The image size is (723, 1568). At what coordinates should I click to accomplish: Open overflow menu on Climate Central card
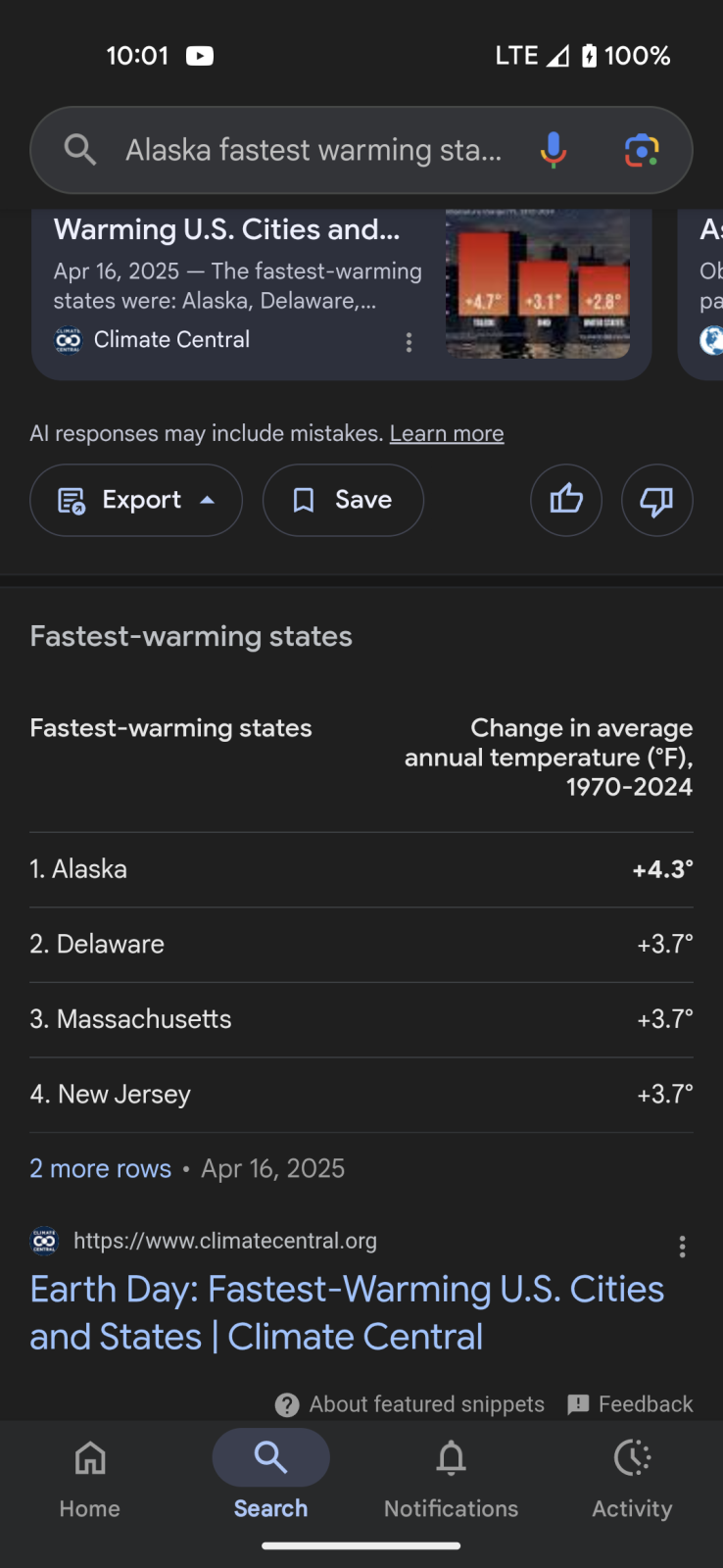pos(409,342)
